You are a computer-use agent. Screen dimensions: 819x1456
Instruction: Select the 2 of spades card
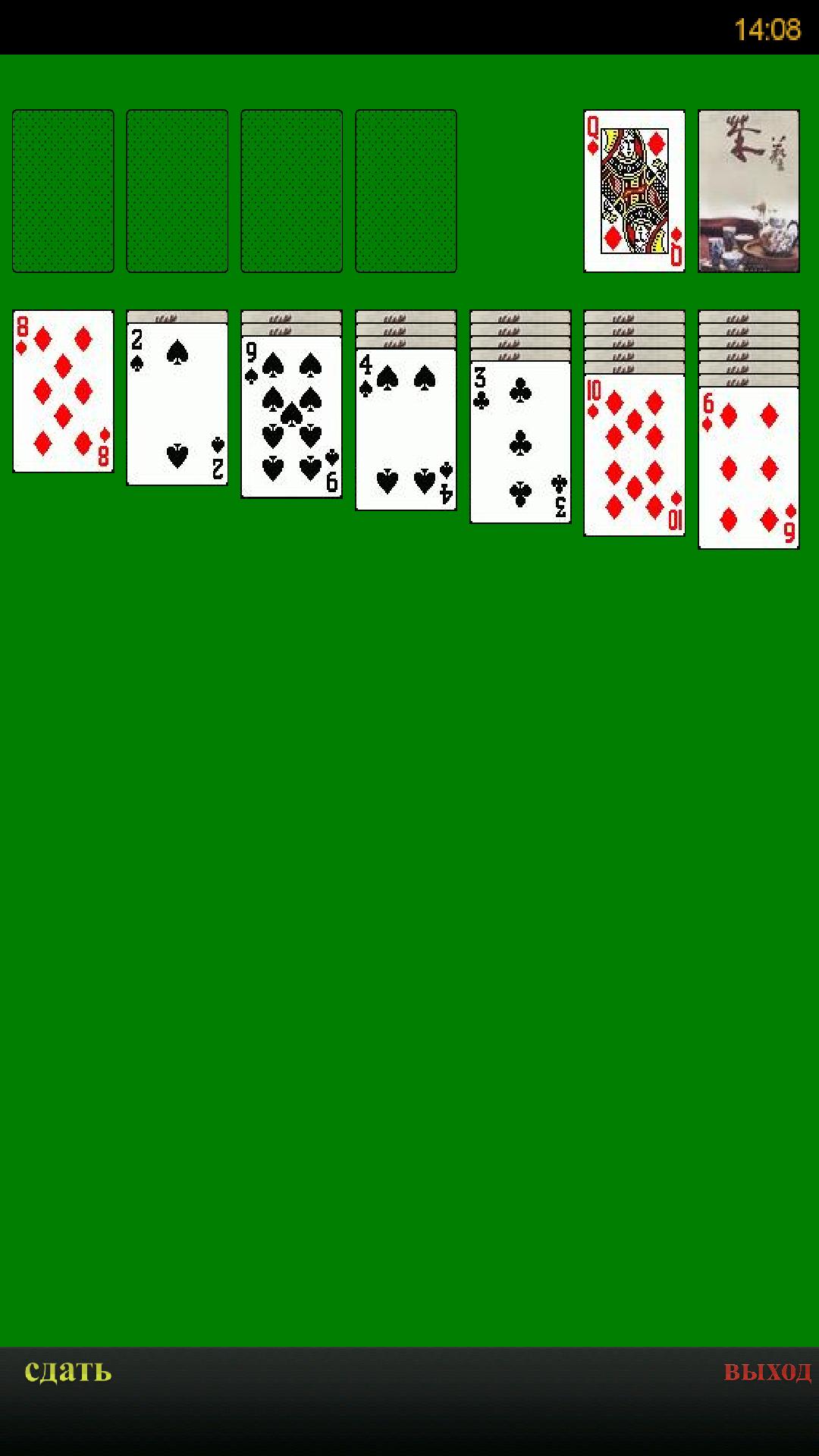pyautogui.click(x=177, y=404)
